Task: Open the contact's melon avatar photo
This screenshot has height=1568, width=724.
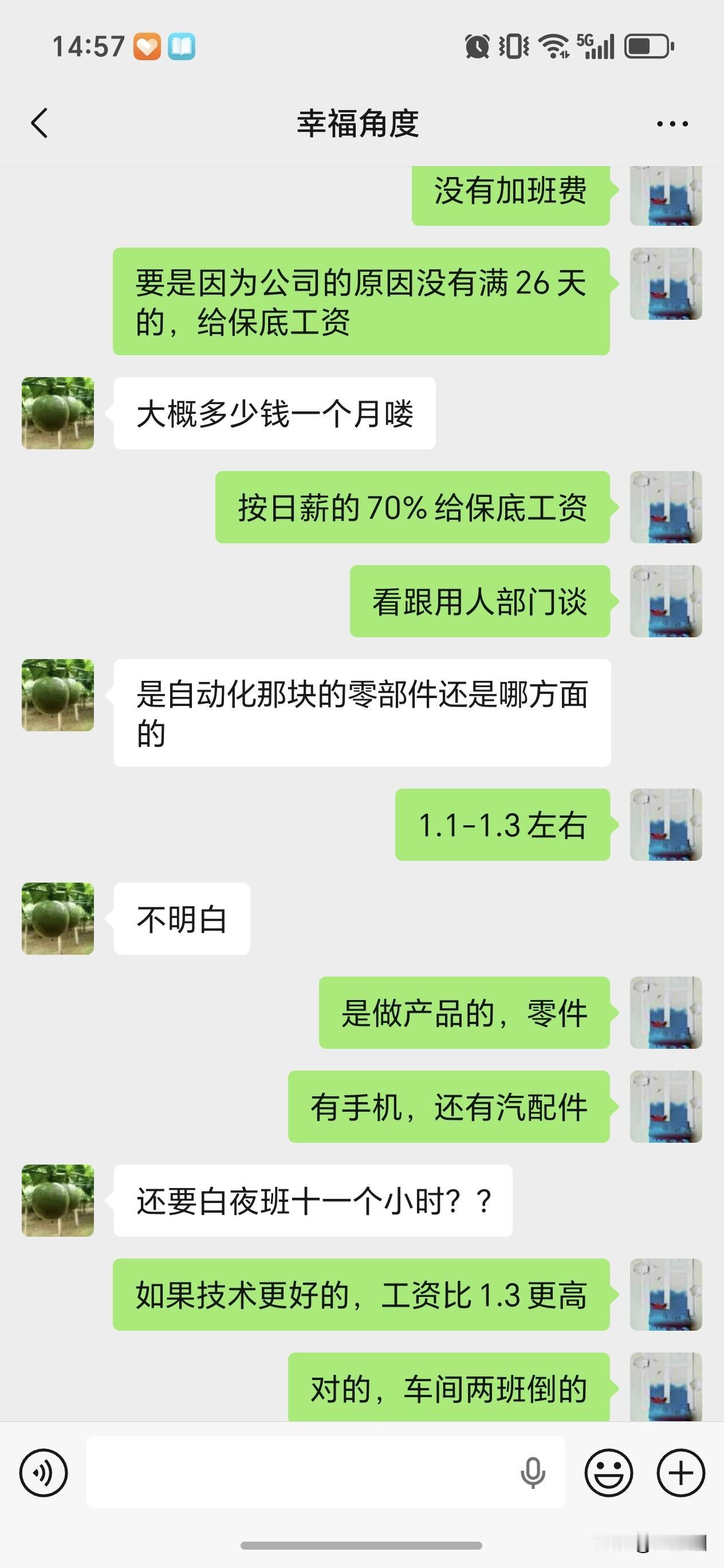Action: click(57, 413)
